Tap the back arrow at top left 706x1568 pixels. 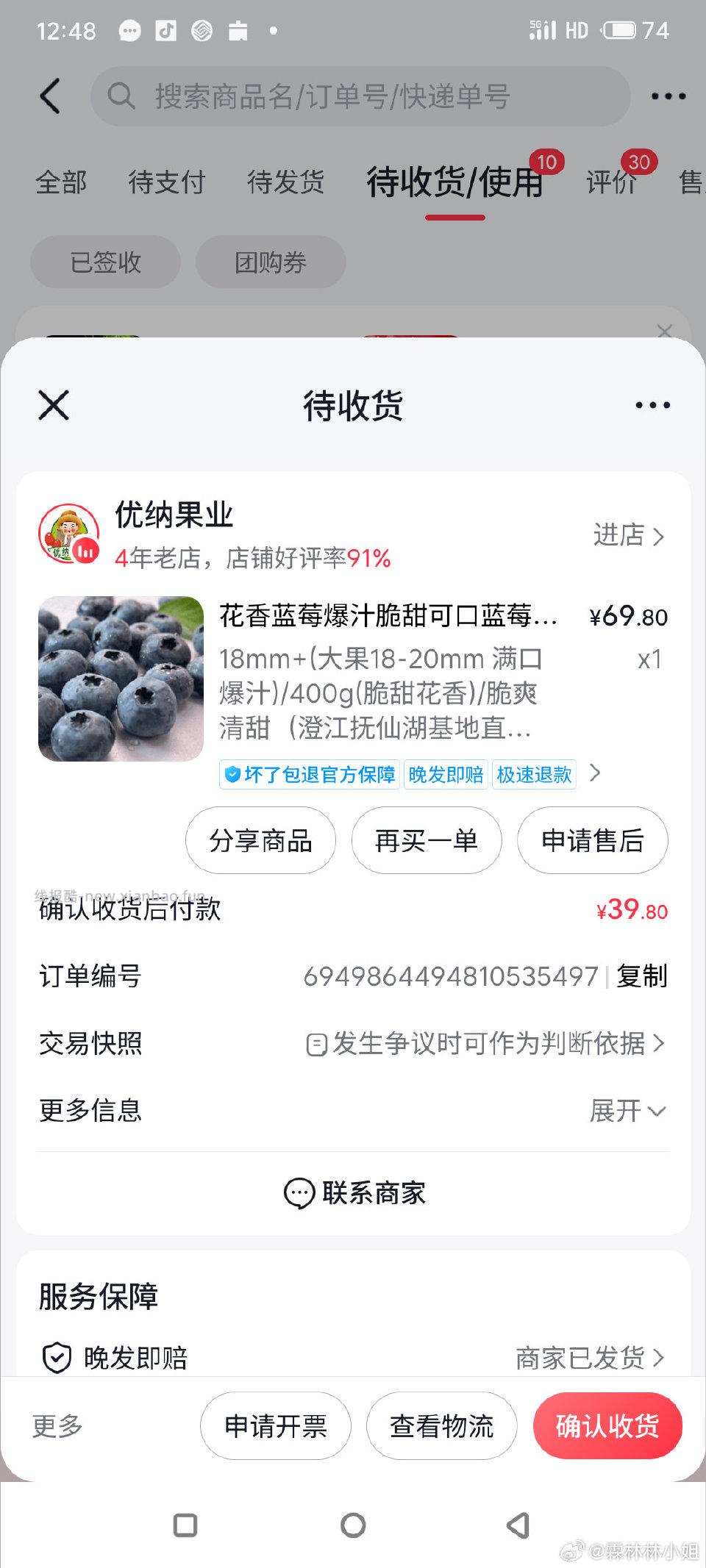(x=49, y=96)
